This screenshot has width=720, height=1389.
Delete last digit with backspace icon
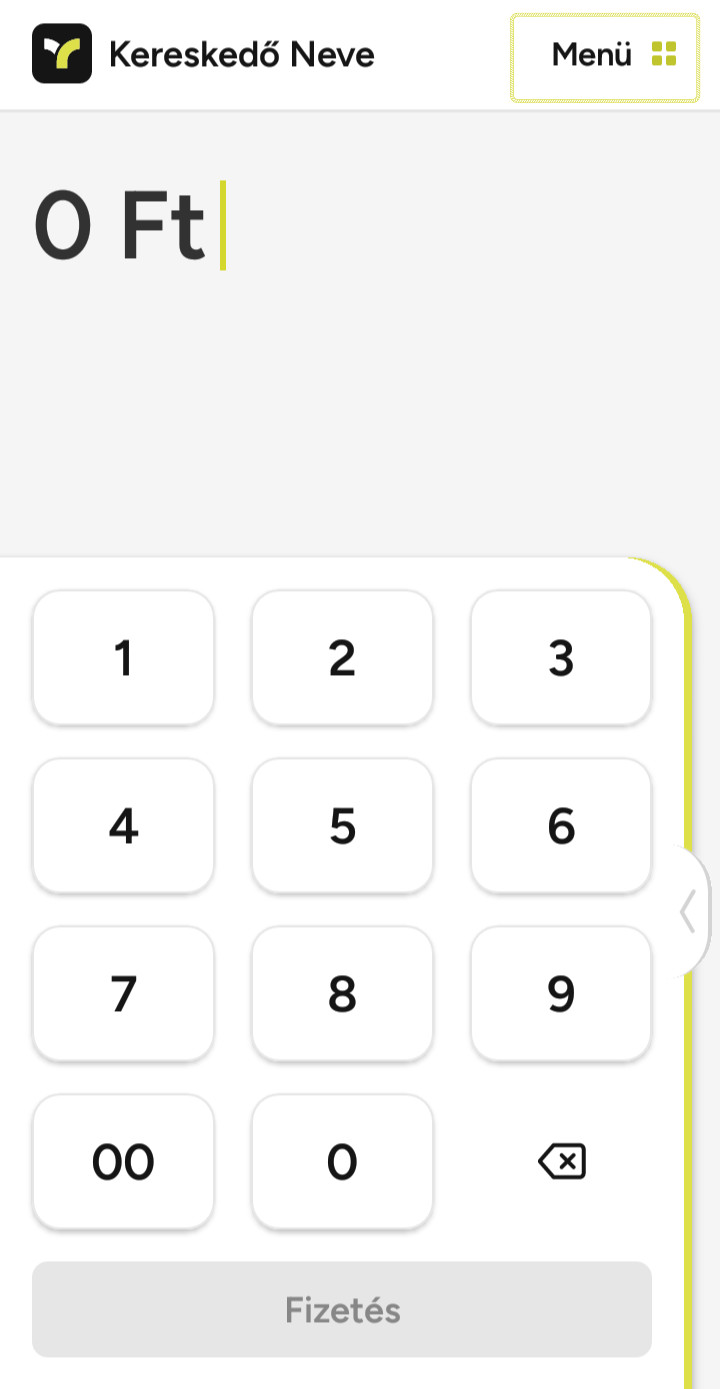[x=561, y=1162]
